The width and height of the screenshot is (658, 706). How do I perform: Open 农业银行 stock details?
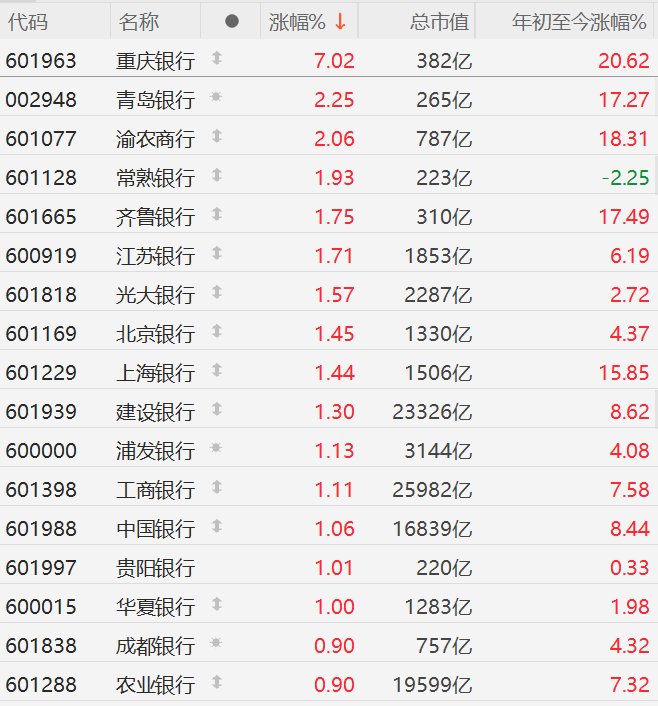[329, 684]
